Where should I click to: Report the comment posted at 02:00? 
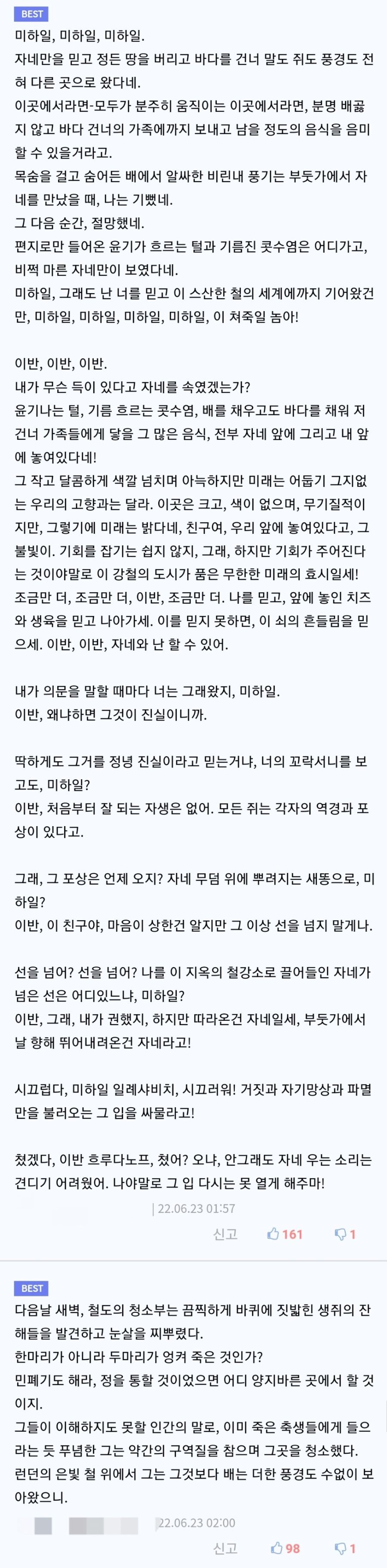225,1548
